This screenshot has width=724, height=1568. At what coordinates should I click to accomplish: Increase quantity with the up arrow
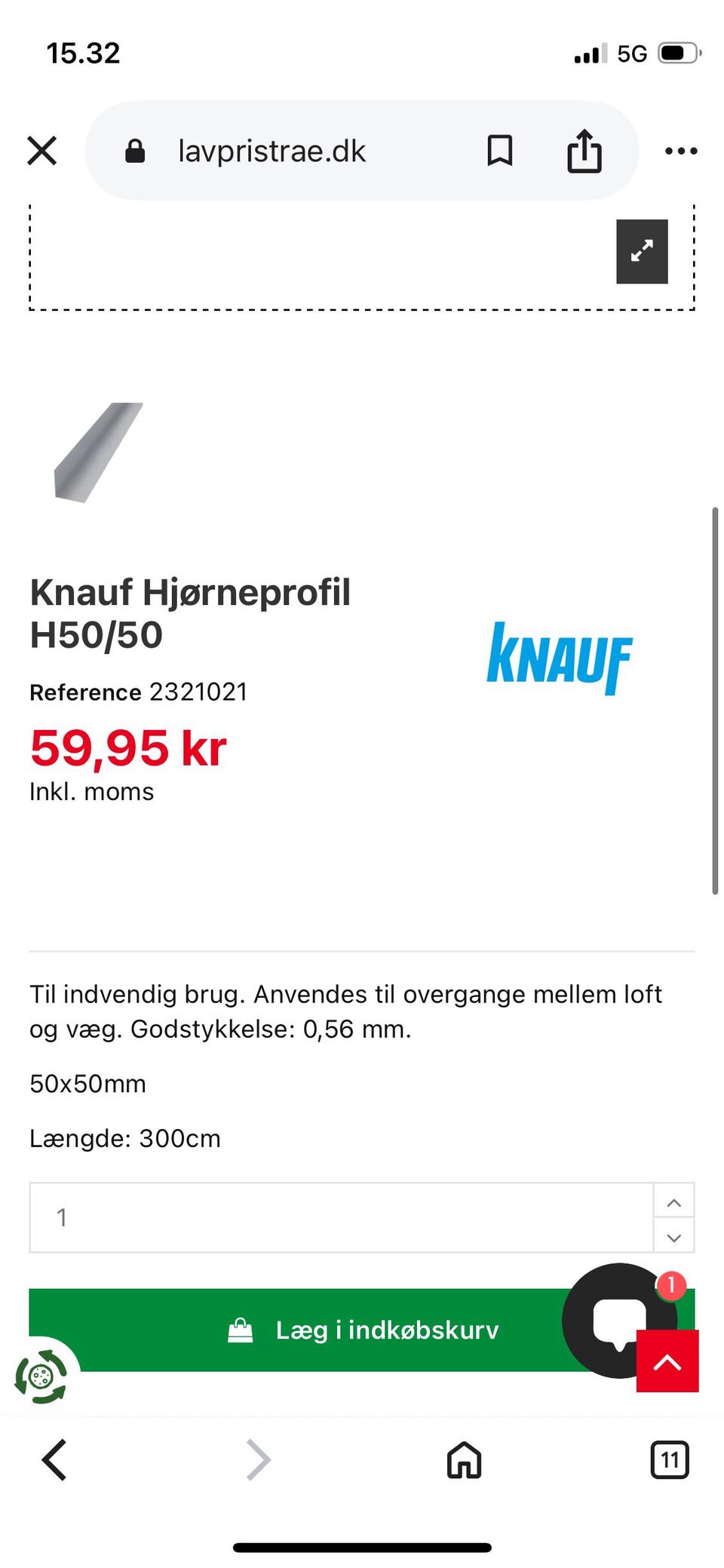[674, 1201]
